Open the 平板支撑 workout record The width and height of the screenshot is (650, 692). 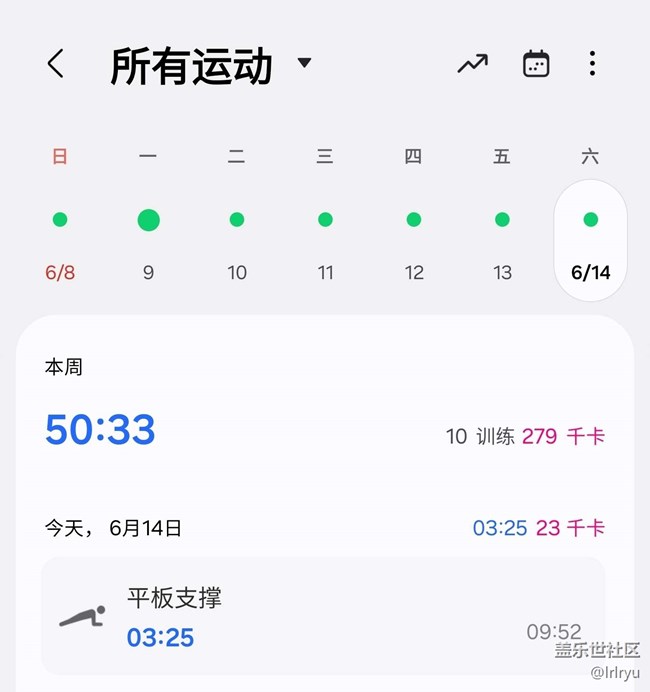tap(323, 616)
